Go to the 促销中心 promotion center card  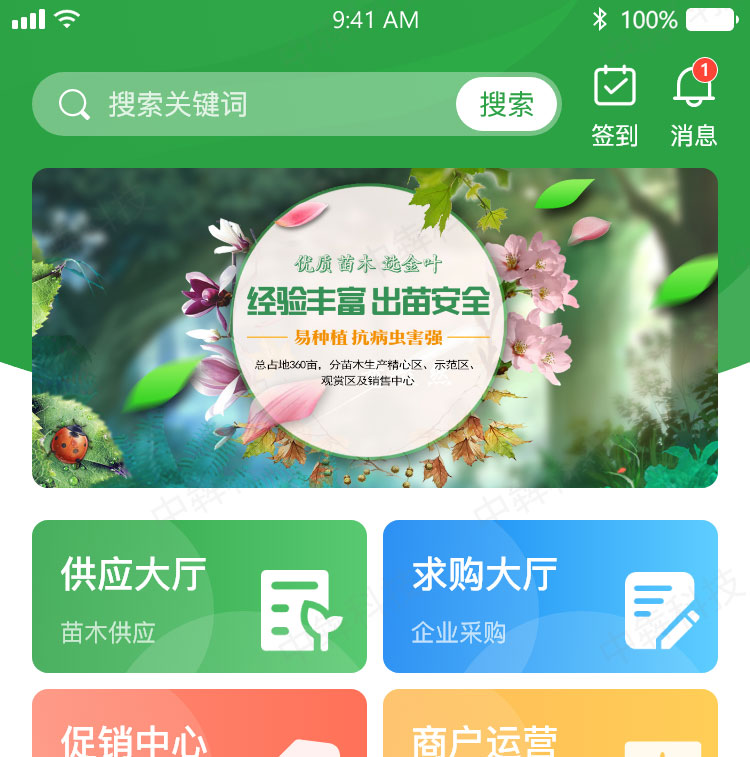(199, 726)
